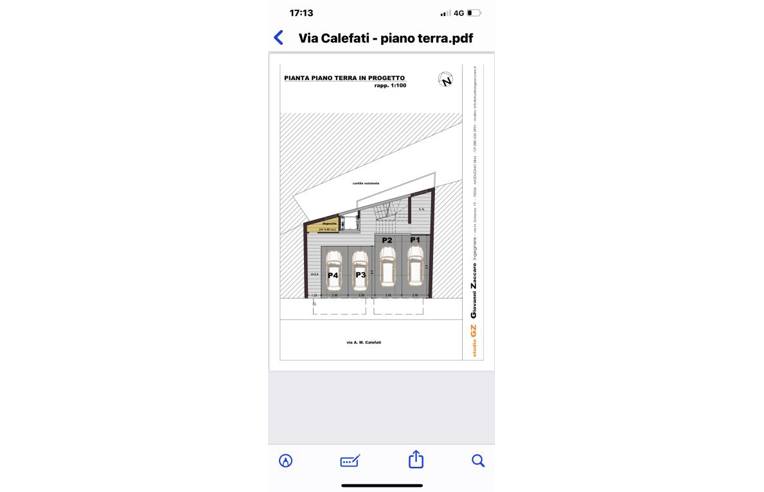Open the form fill tool
Screen dimensions: 764x492
click(x=350, y=461)
